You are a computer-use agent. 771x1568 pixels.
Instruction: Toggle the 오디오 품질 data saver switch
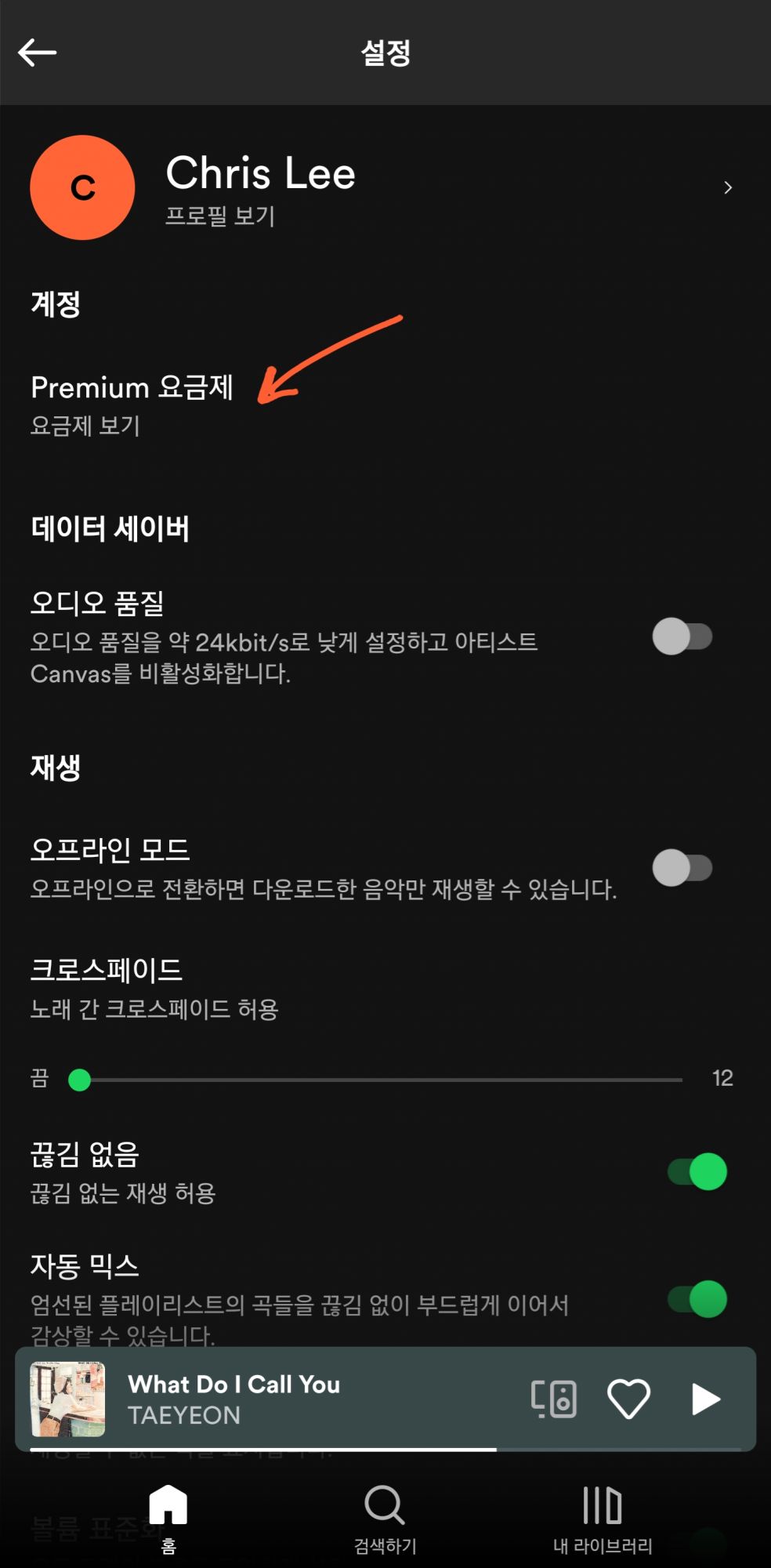click(x=682, y=637)
